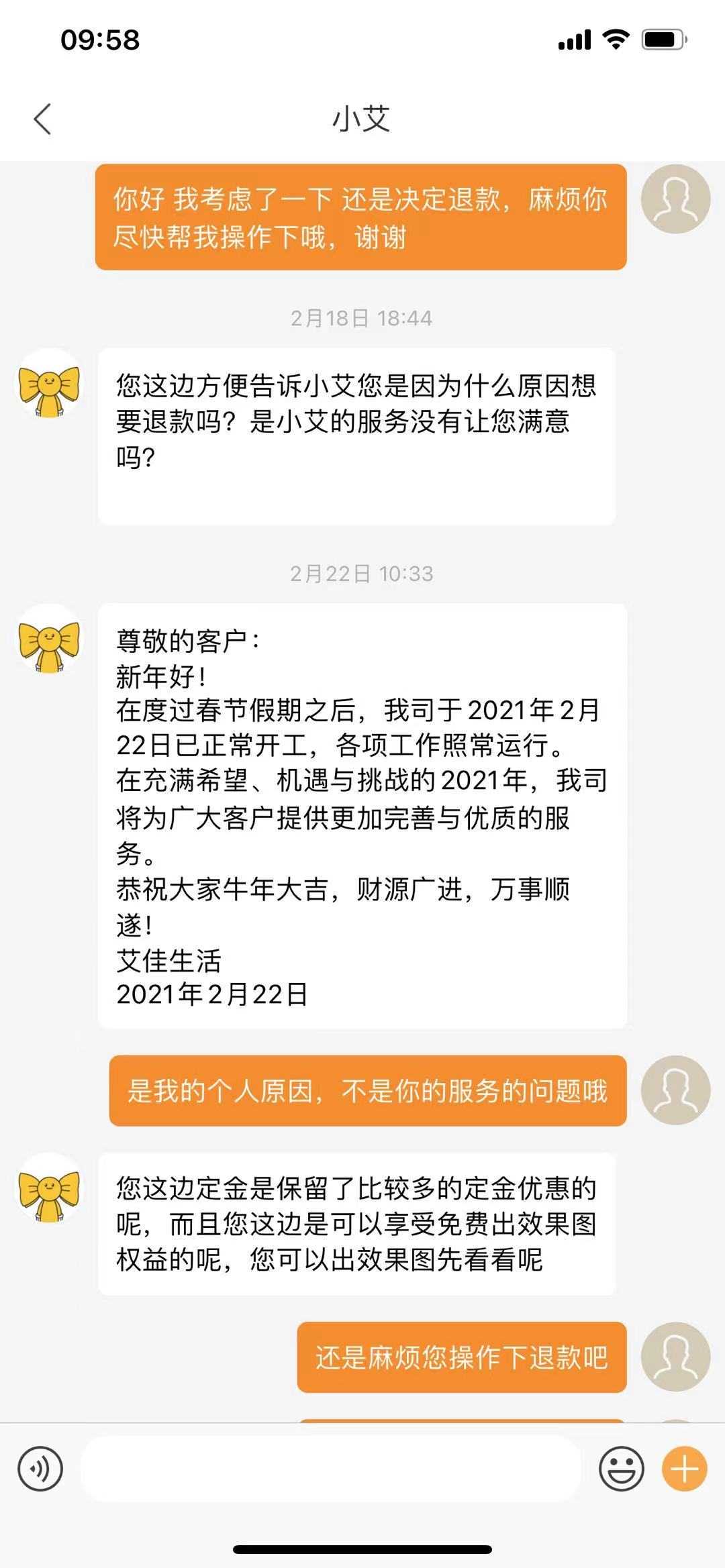Switch to voice input mode
Viewport: 725px width, 1568px height.
tap(40, 1469)
